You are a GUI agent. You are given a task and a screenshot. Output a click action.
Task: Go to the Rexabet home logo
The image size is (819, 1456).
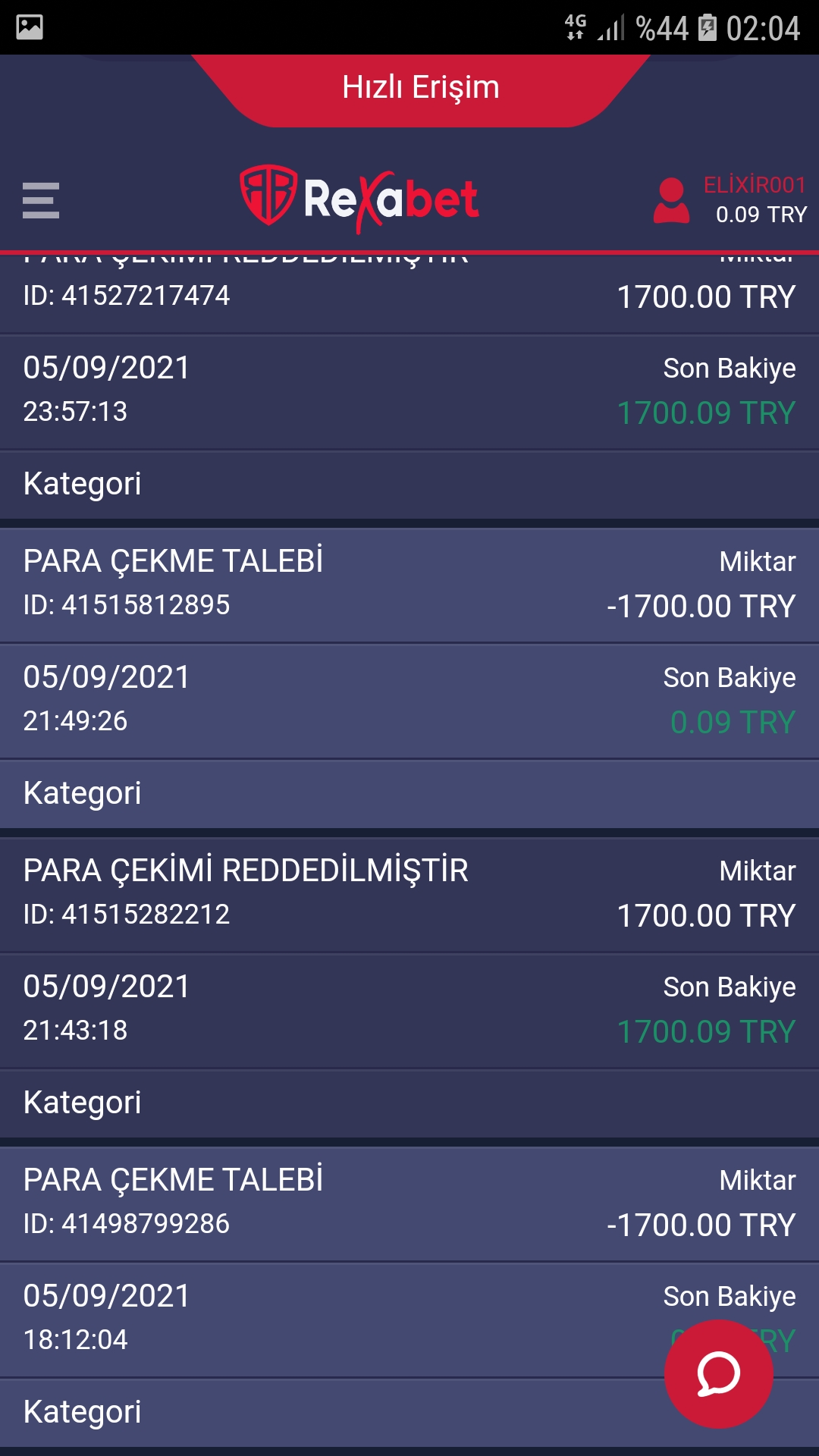(x=359, y=199)
